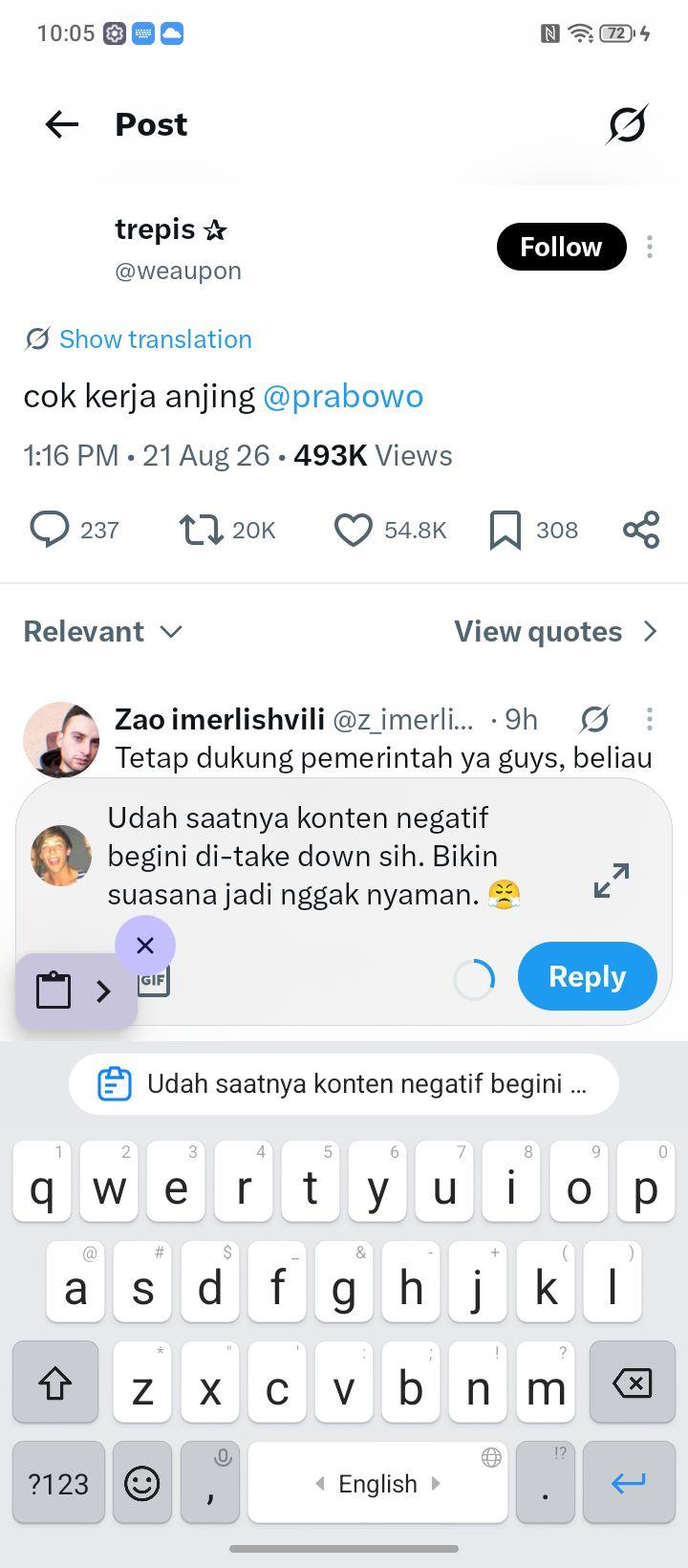Screen dimensions: 688x1568
Task: Open the Grok icon in the app bar
Action: [x=627, y=124]
